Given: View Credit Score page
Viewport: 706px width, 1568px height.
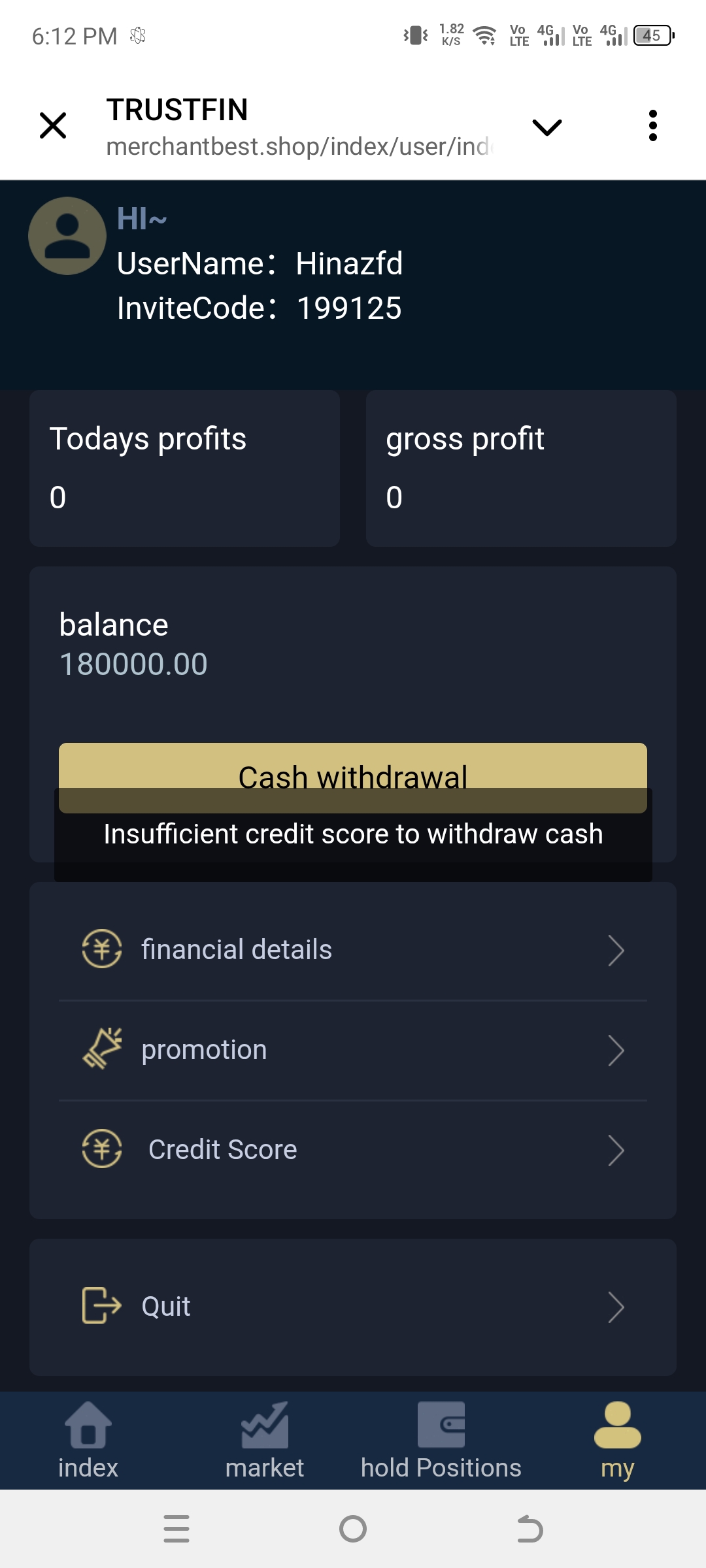Looking at the screenshot, I should (353, 1150).
